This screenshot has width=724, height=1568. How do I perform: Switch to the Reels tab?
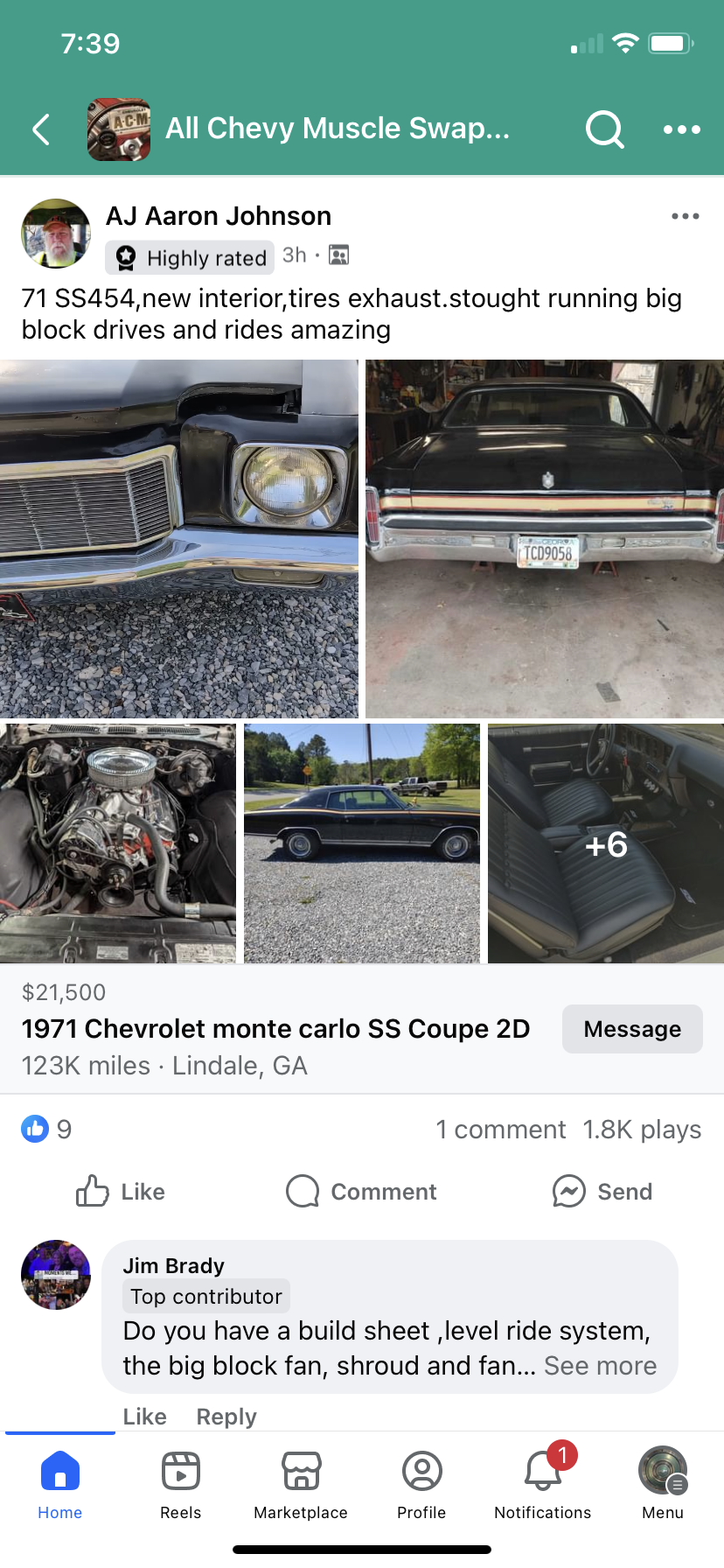(181, 1485)
